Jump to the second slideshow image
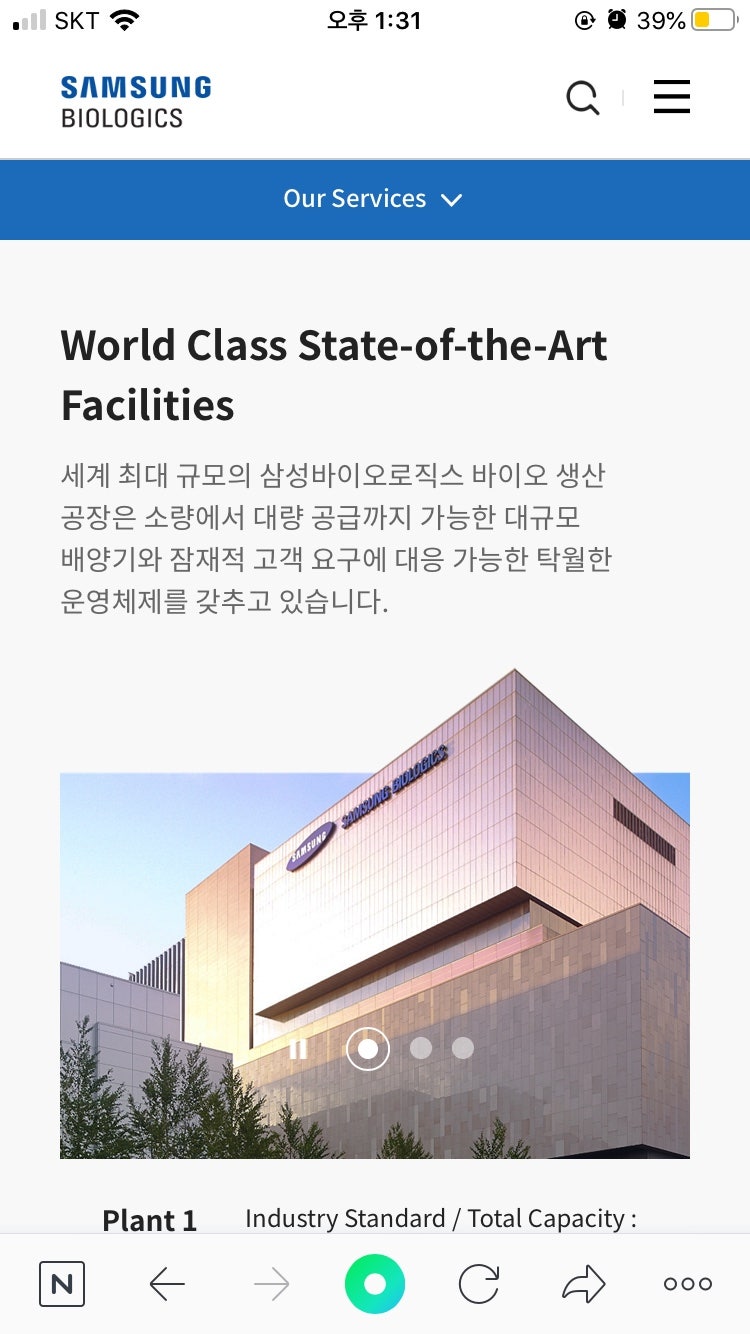The height and width of the screenshot is (1334, 750). (x=421, y=1048)
